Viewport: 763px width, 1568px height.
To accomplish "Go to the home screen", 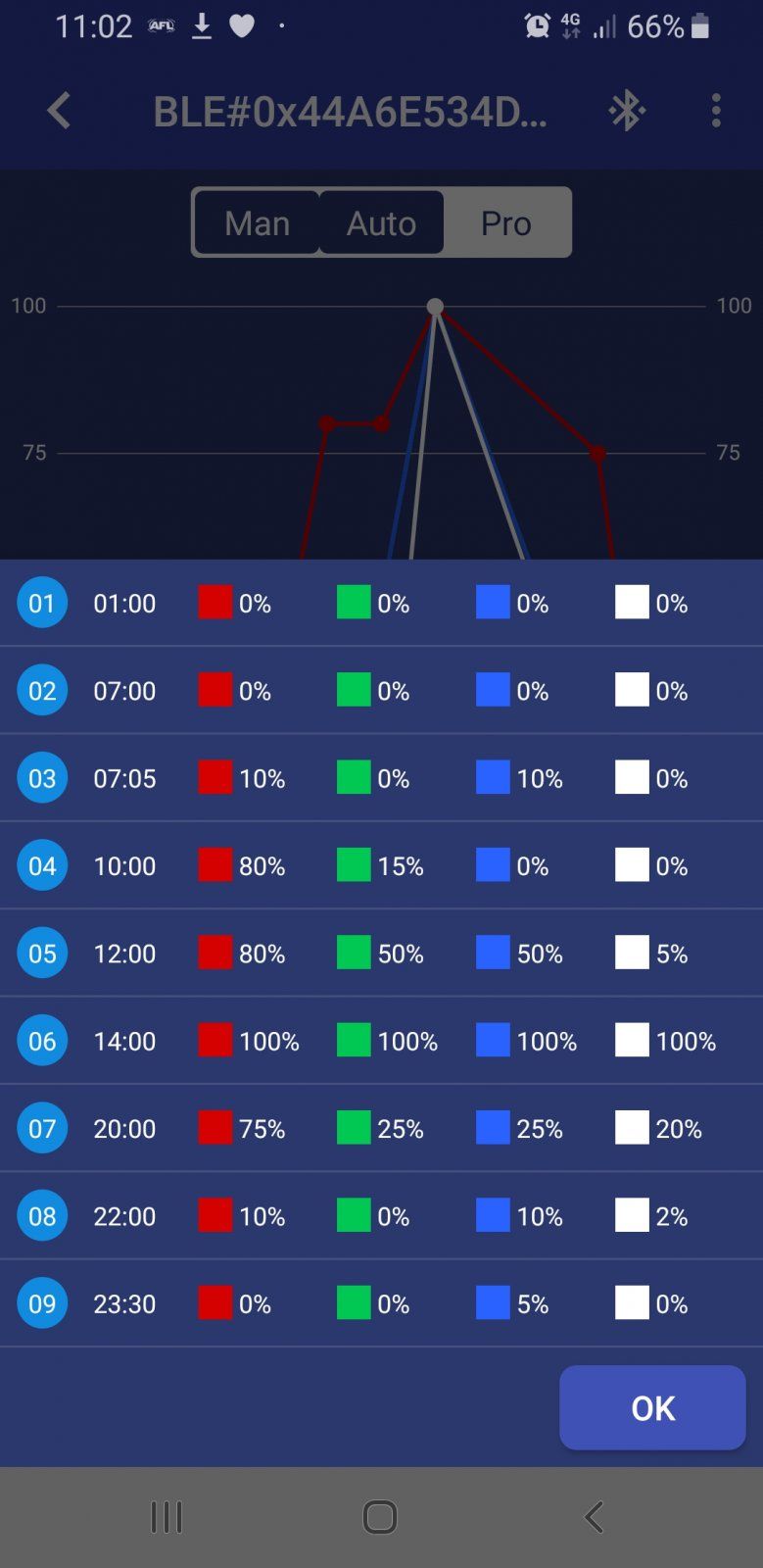I will coord(380,1517).
